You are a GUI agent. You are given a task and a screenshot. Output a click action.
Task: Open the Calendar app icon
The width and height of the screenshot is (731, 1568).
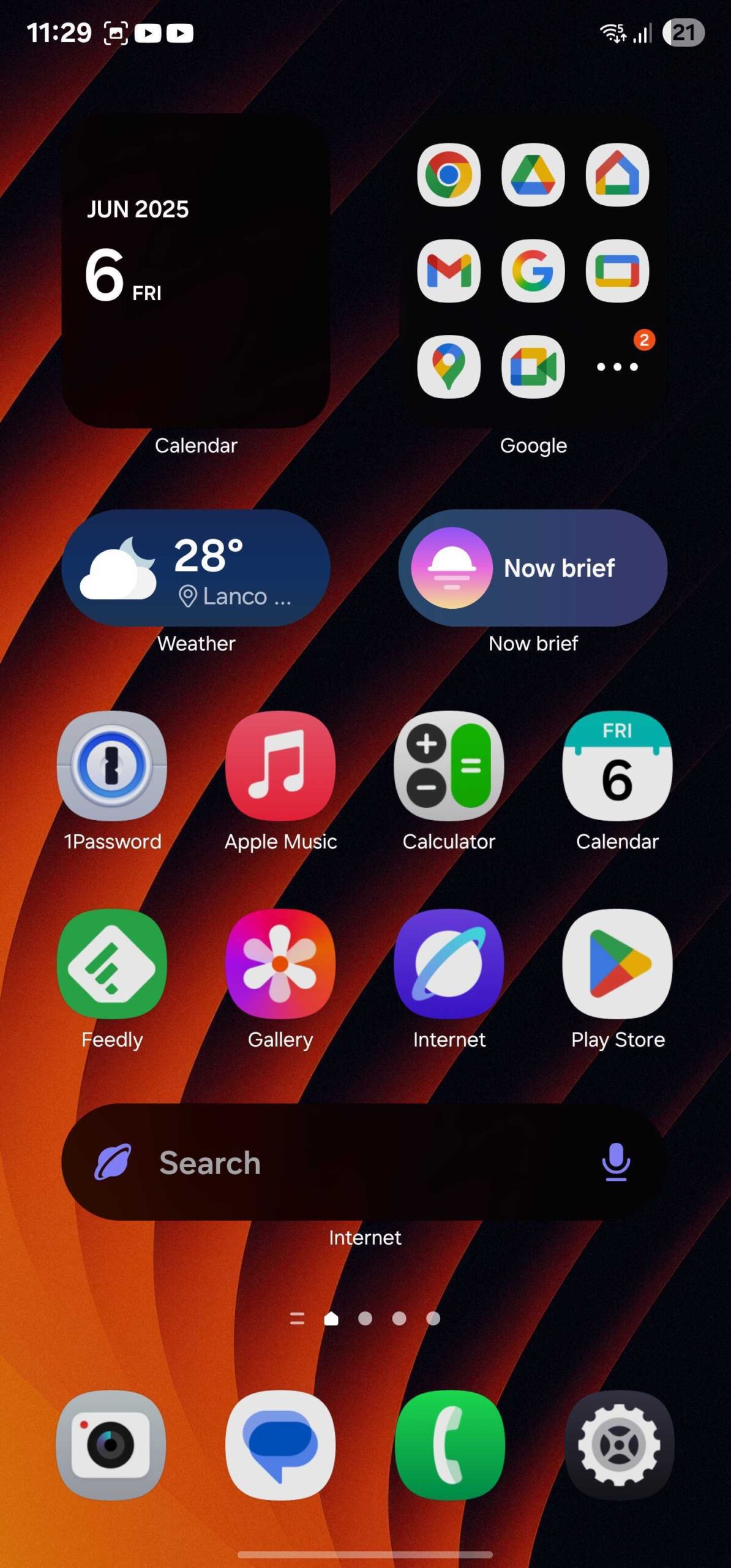tap(617, 766)
